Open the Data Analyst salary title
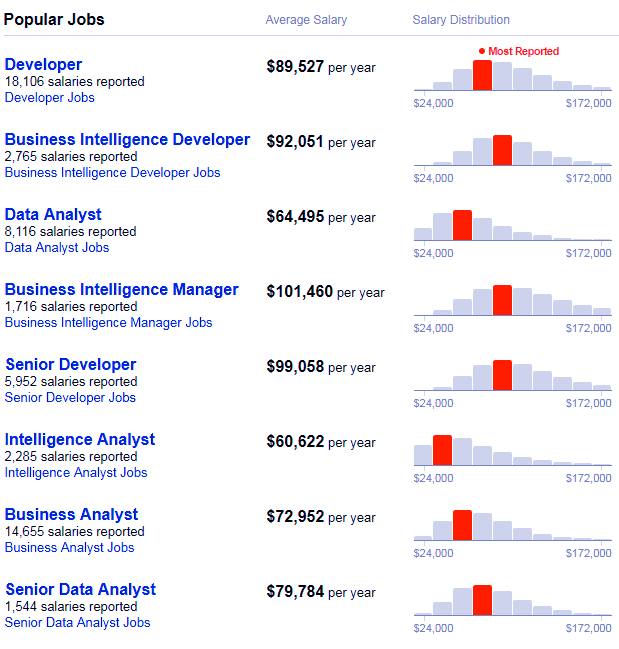 [53, 215]
